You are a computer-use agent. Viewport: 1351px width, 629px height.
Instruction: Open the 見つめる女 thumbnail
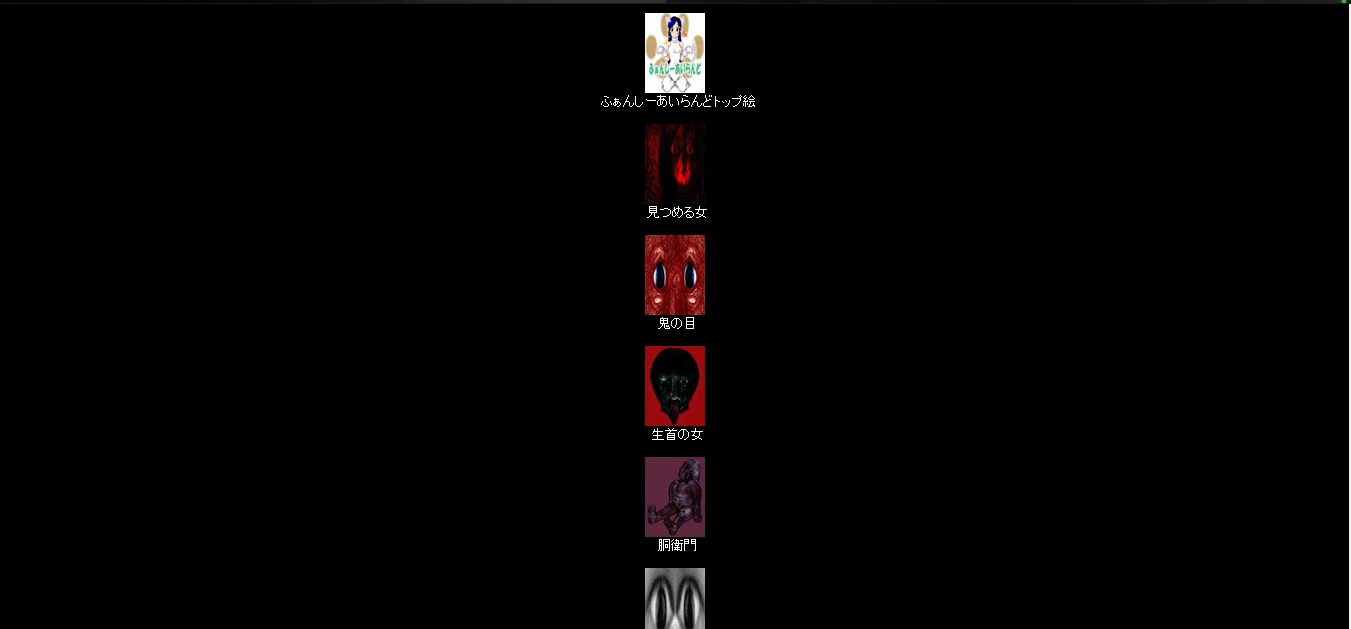(x=675, y=164)
